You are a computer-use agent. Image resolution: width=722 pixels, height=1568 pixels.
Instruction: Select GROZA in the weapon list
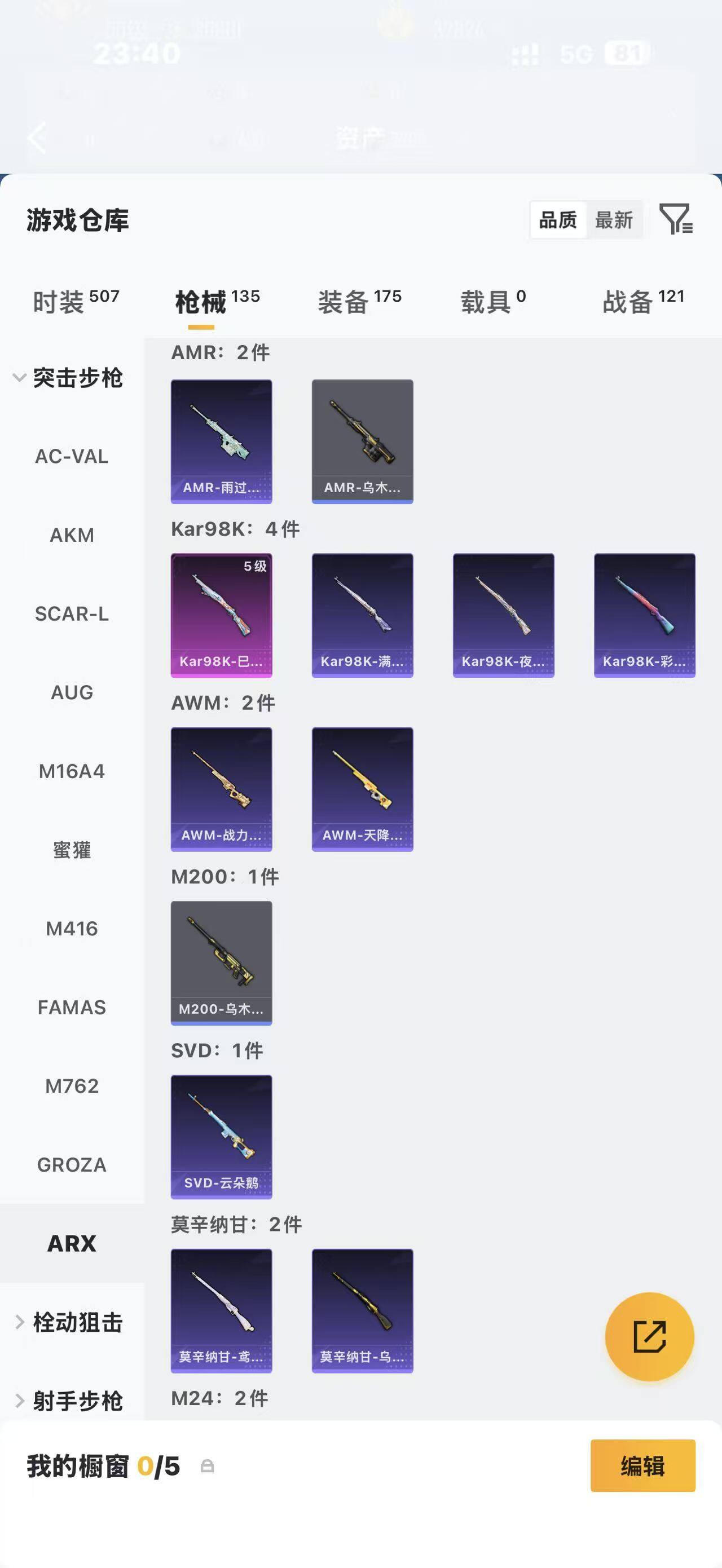72,1165
